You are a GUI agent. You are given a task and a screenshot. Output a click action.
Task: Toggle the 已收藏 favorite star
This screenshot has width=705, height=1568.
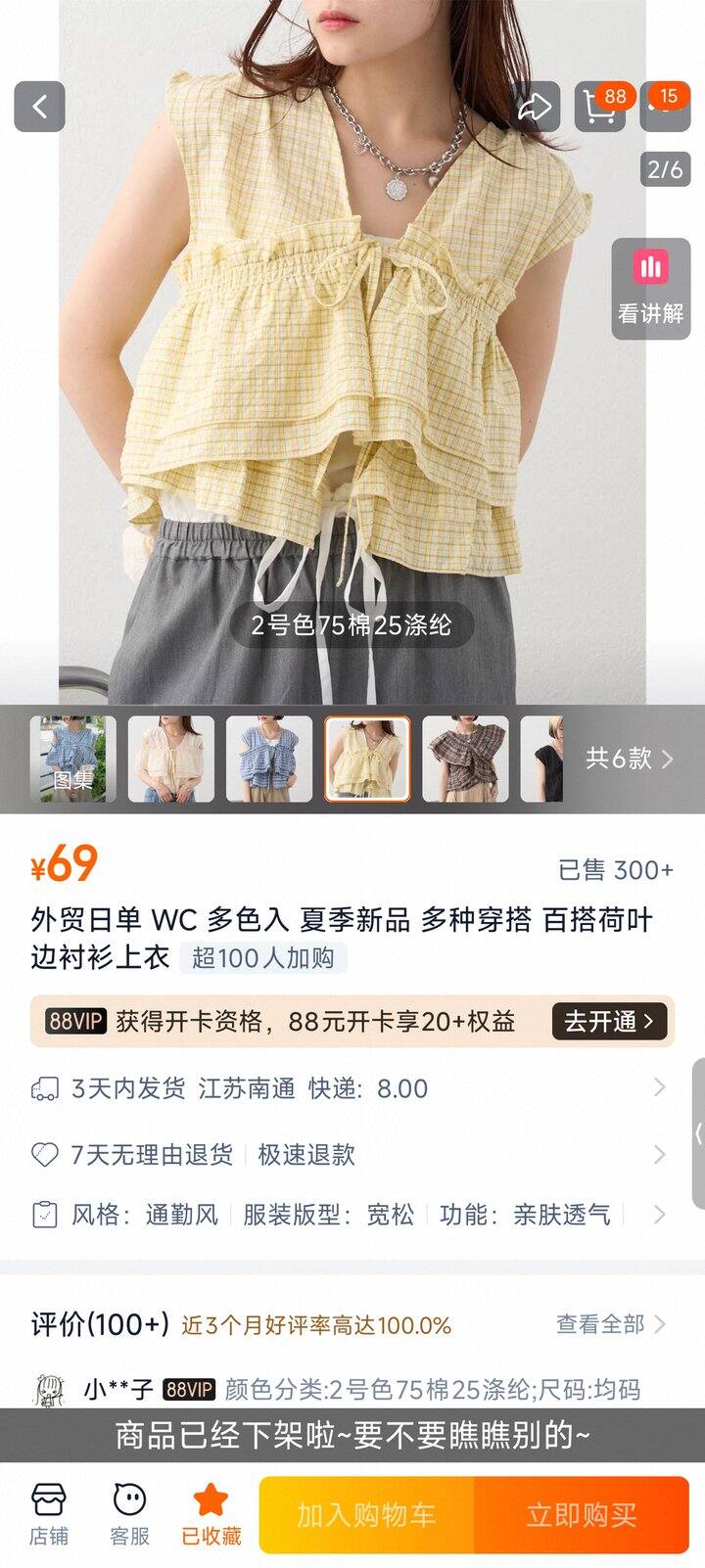tap(211, 1514)
